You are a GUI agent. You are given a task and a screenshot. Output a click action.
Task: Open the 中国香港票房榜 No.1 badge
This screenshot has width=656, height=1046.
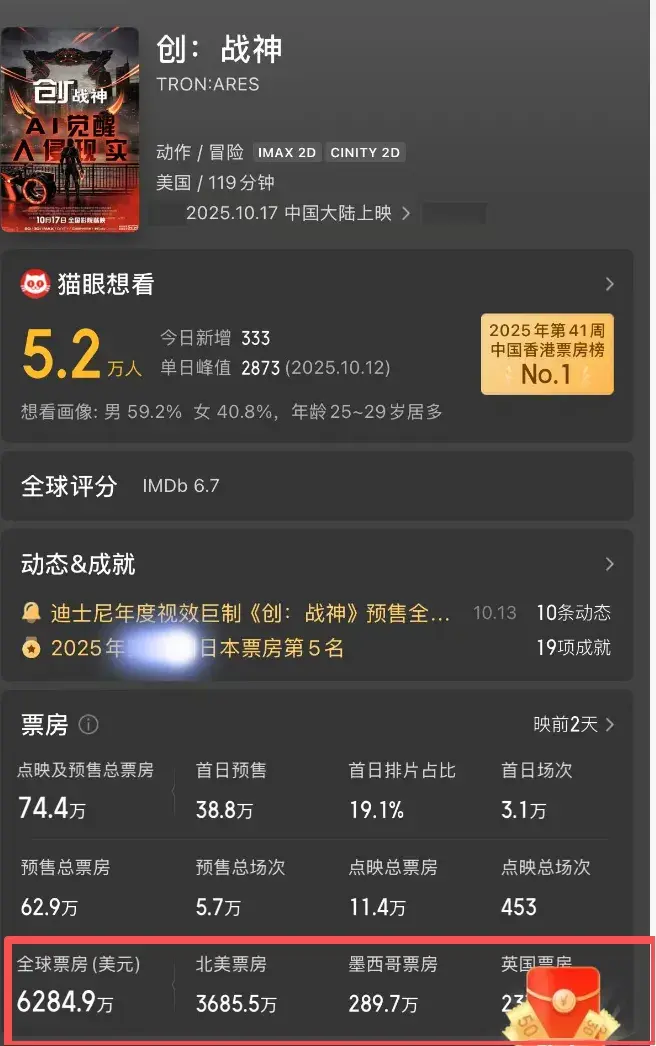[547, 353]
